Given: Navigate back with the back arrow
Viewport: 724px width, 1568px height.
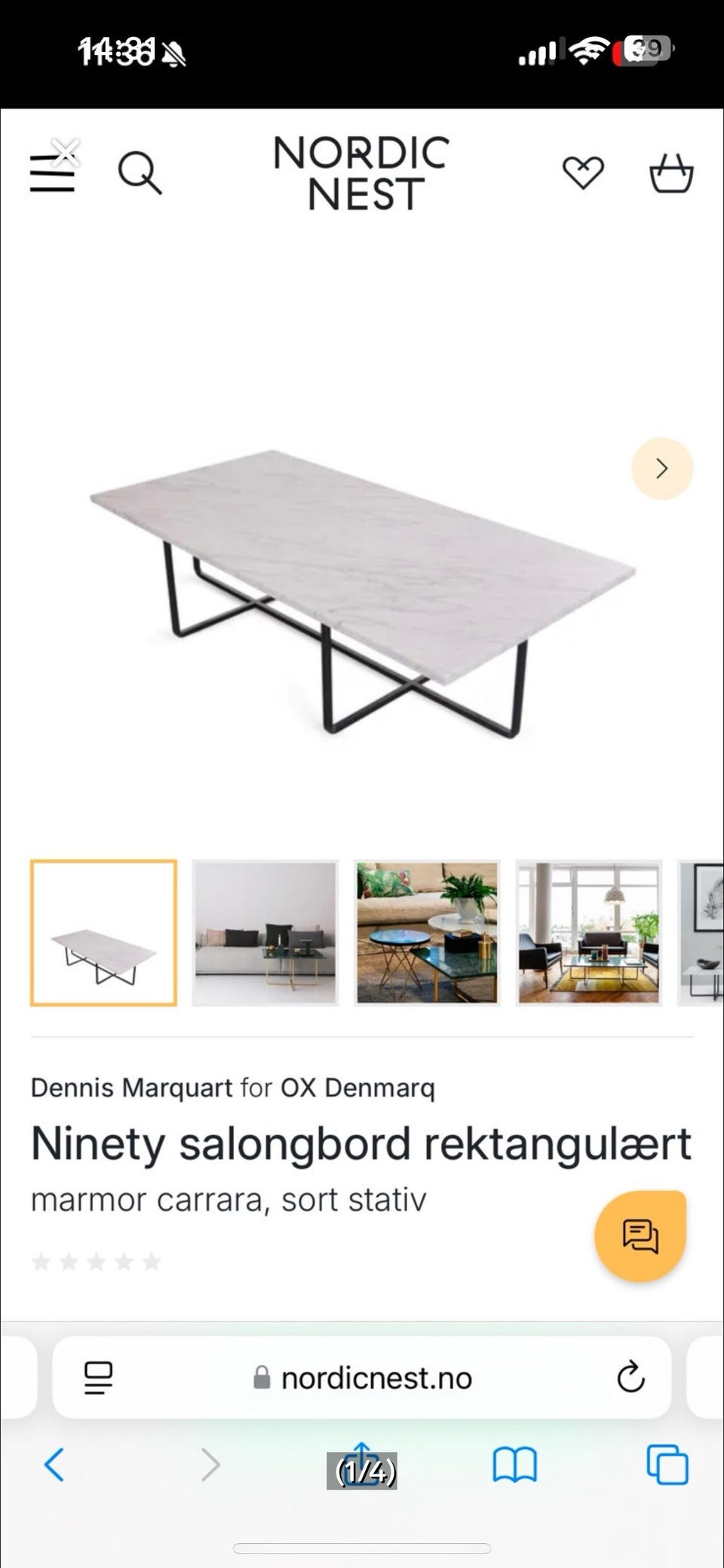Looking at the screenshot, I should click(x=54, y=1462).
